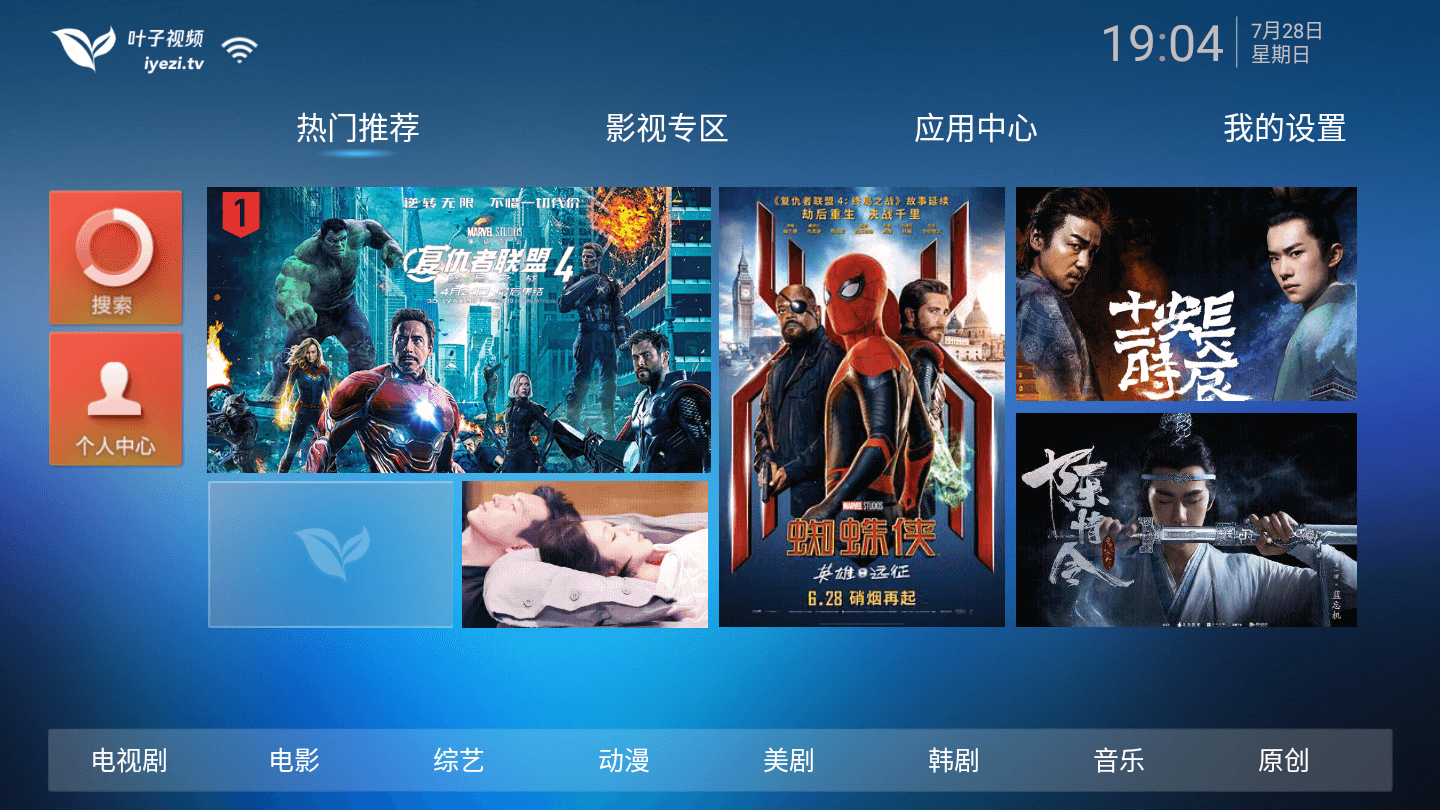Open the 原创 category
The height and width of the screenshot is (810, 1440).
1283,761
